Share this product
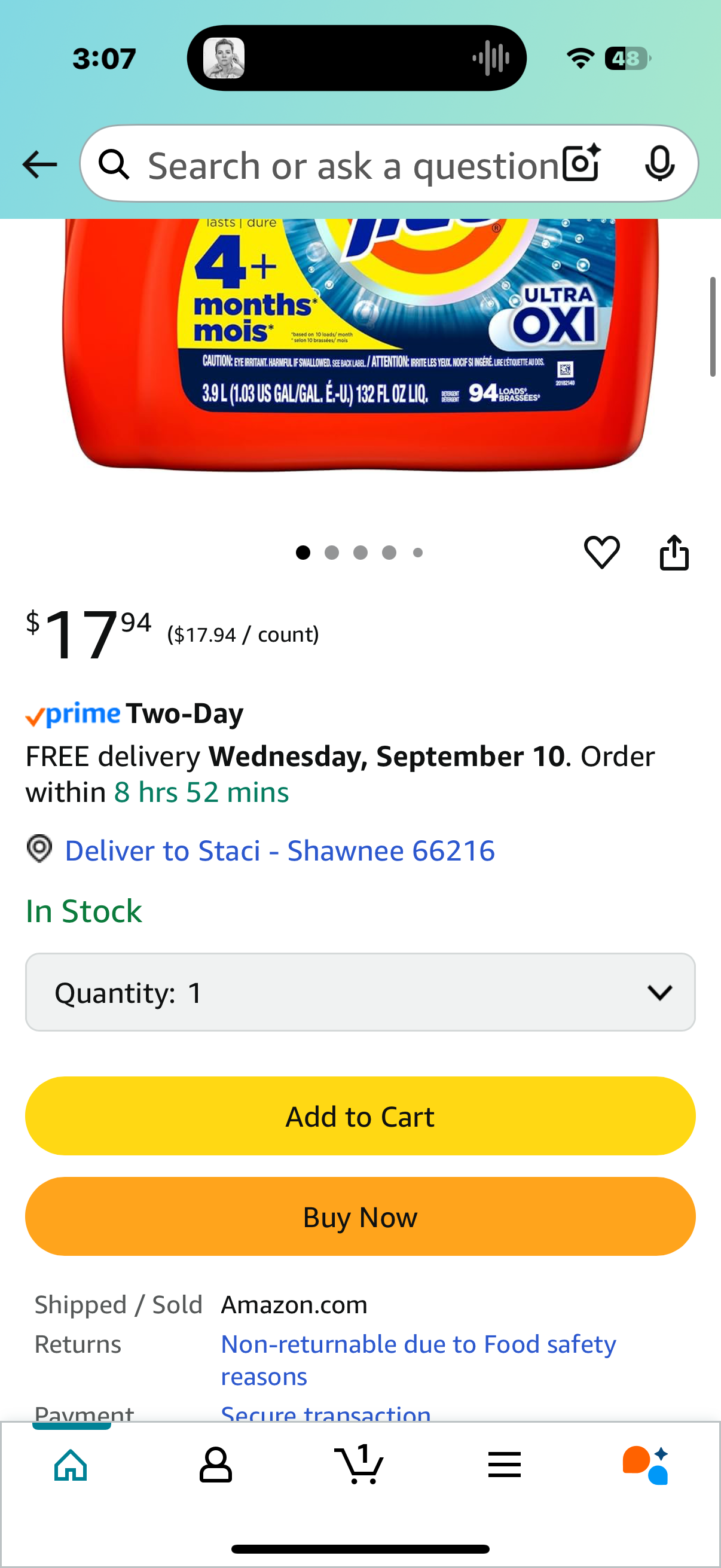The image size is (721, 1568). point(674,553)
